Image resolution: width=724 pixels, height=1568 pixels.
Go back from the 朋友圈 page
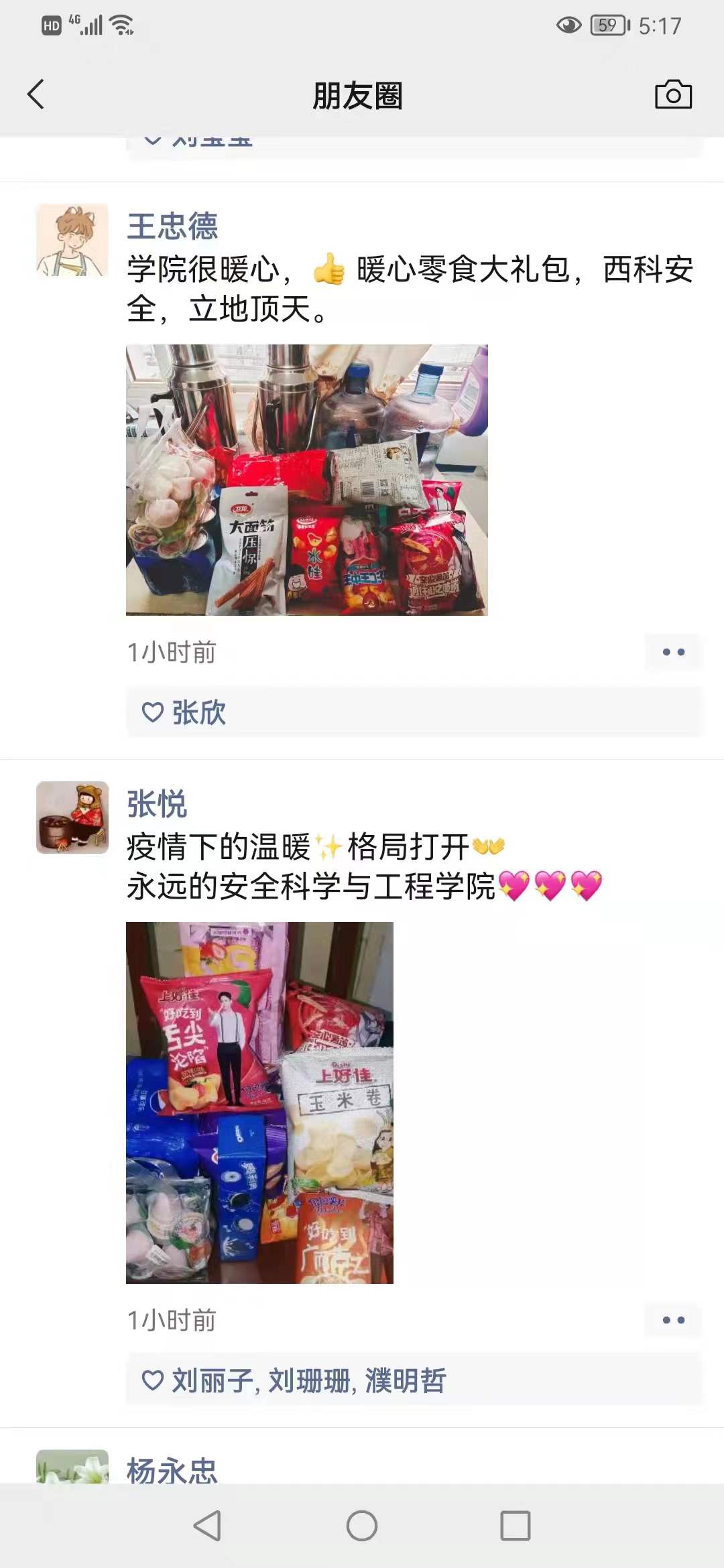(x=36, y=94)
